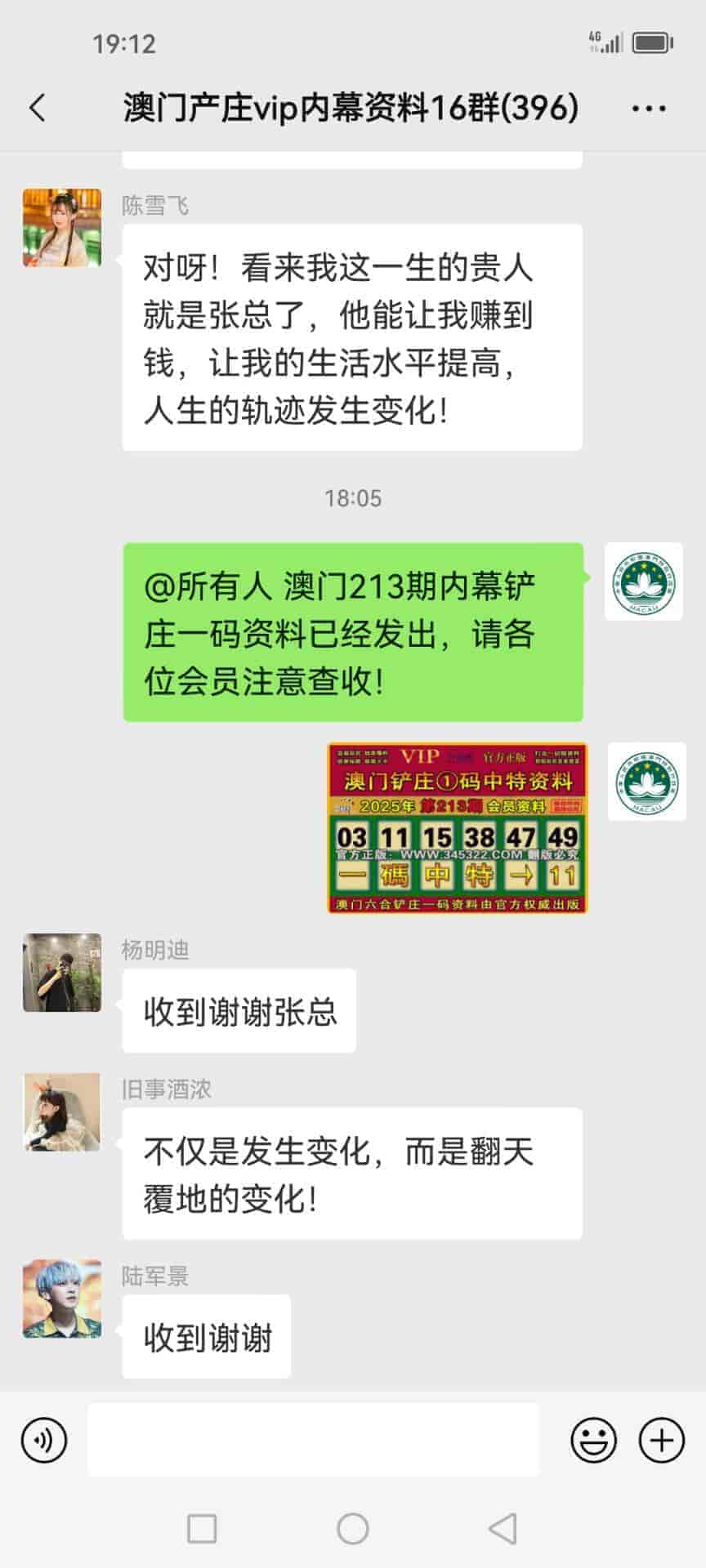
Task: Open 杨明迪's profile avatar
Action: pyautogui.click(x=62, y=973)
